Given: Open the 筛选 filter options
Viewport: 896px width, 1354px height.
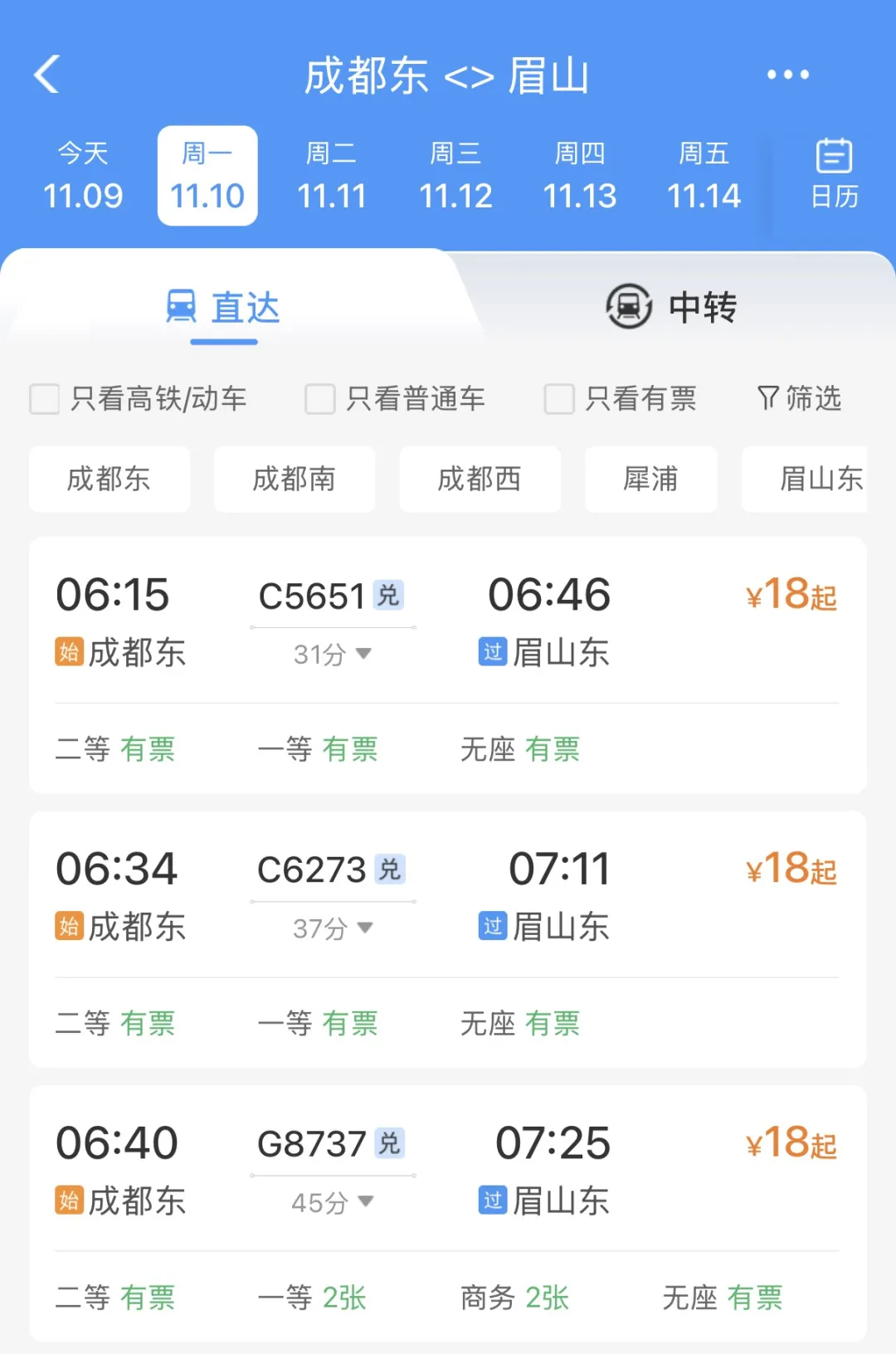Looking at the screenshot, I should [800, 399].
